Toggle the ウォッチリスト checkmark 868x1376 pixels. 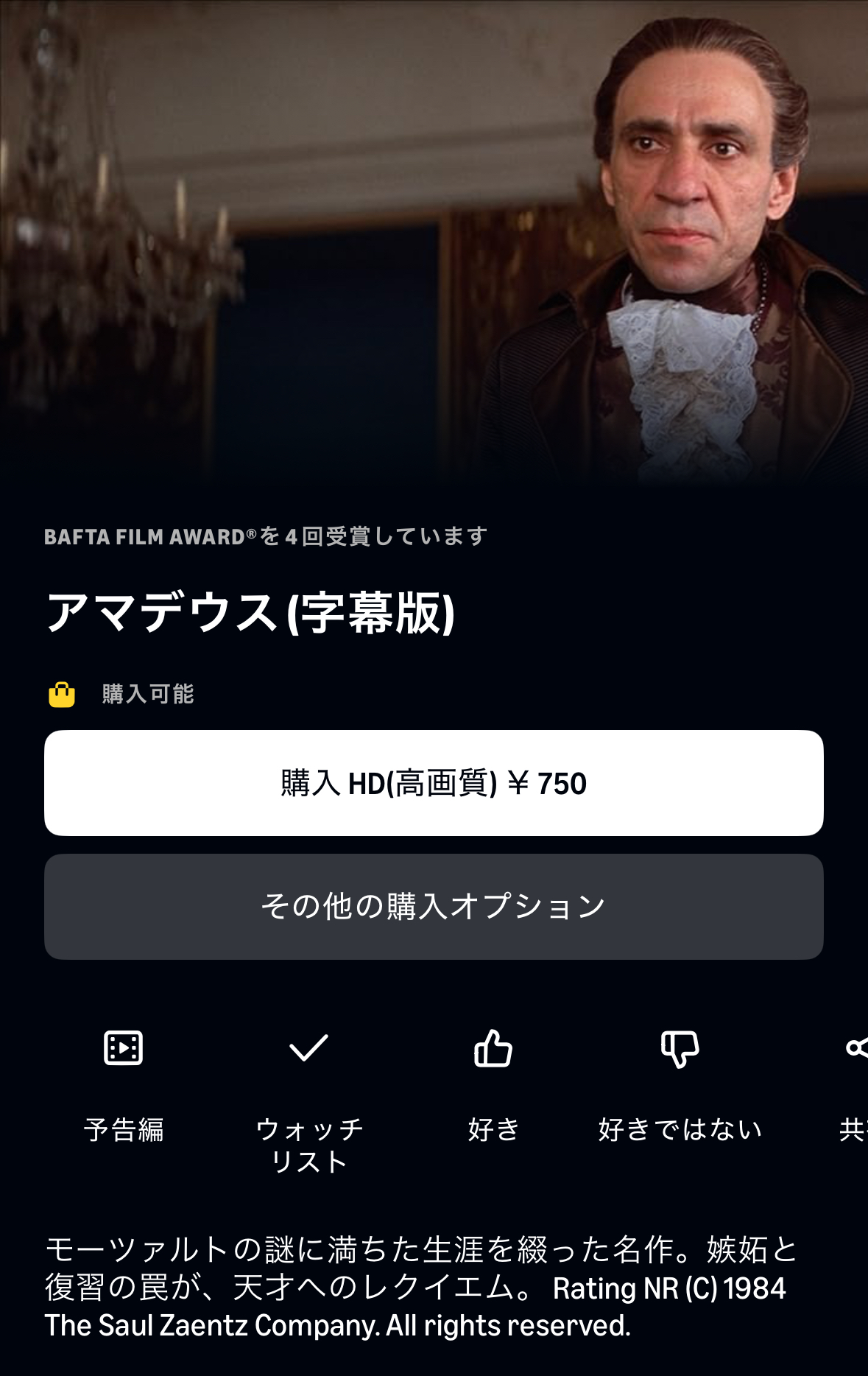pos(308,1048)
